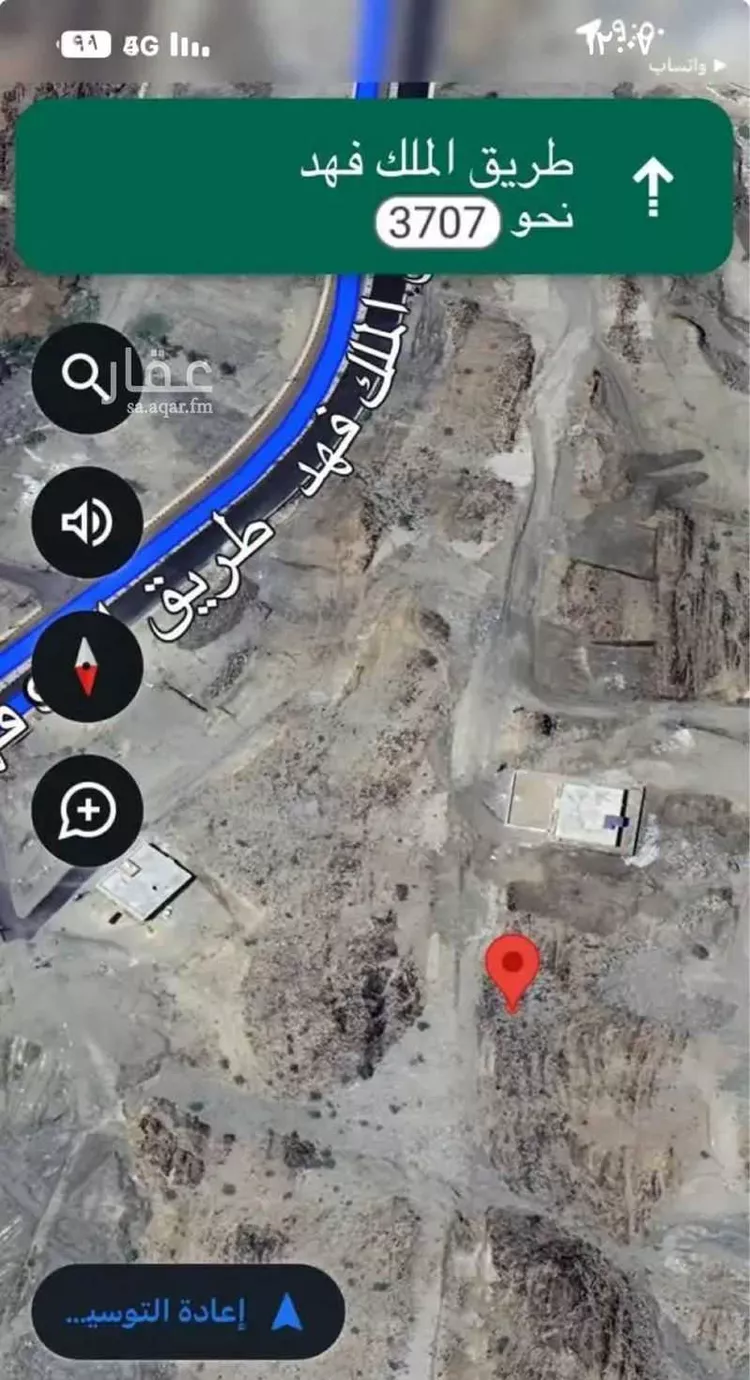Toggle voice guidance sound

[86, 522]
